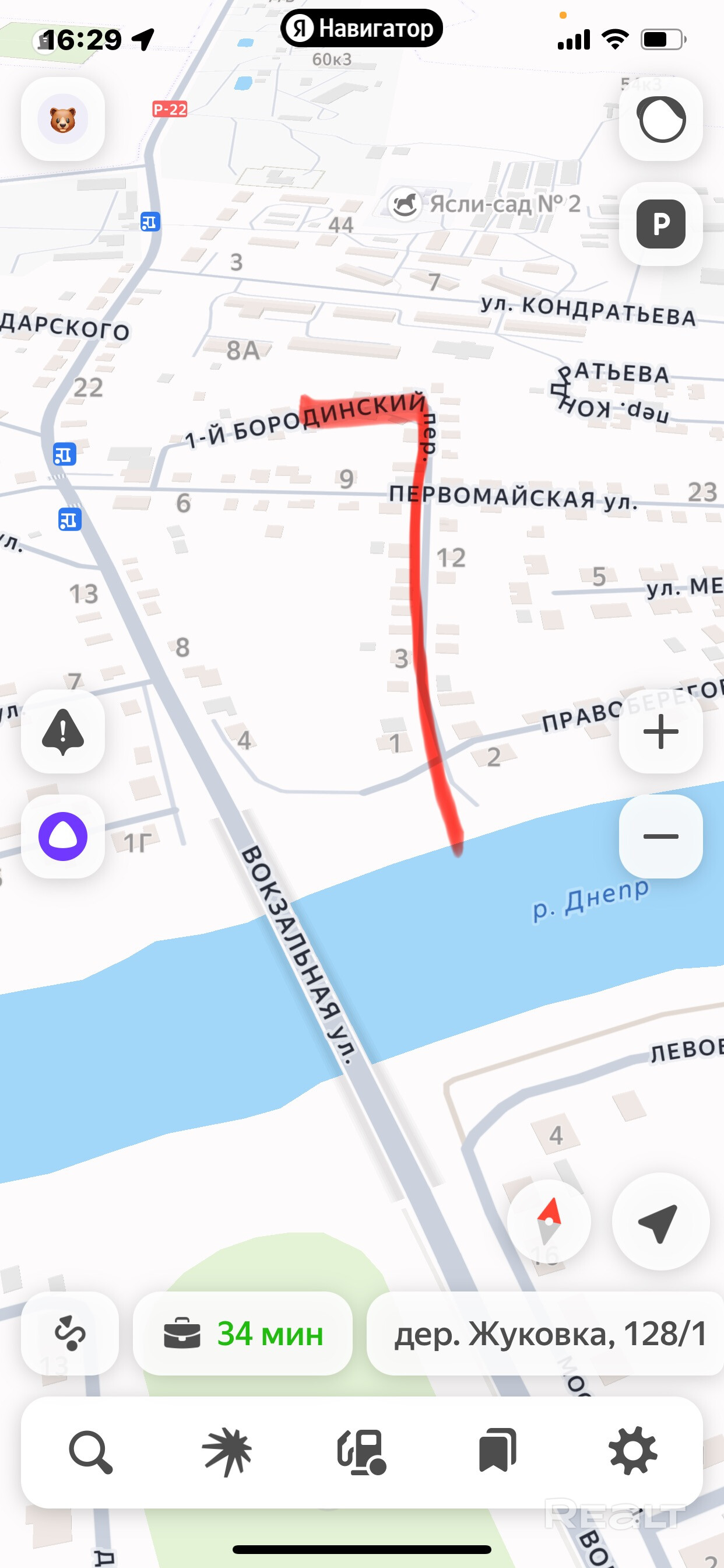Open saved bookmarks

pos(497,1452)
